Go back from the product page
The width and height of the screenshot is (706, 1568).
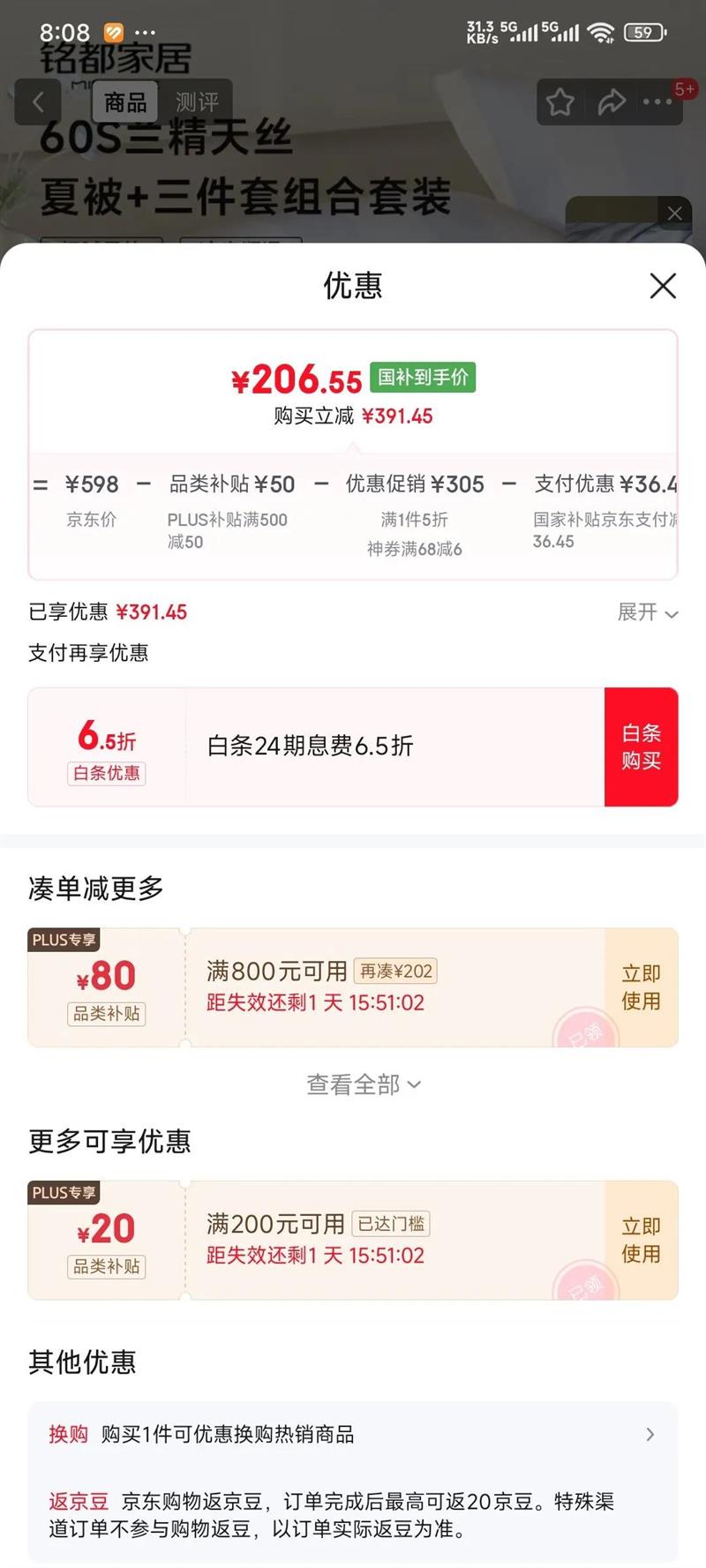pyautogui.click(x=38, y=102)
